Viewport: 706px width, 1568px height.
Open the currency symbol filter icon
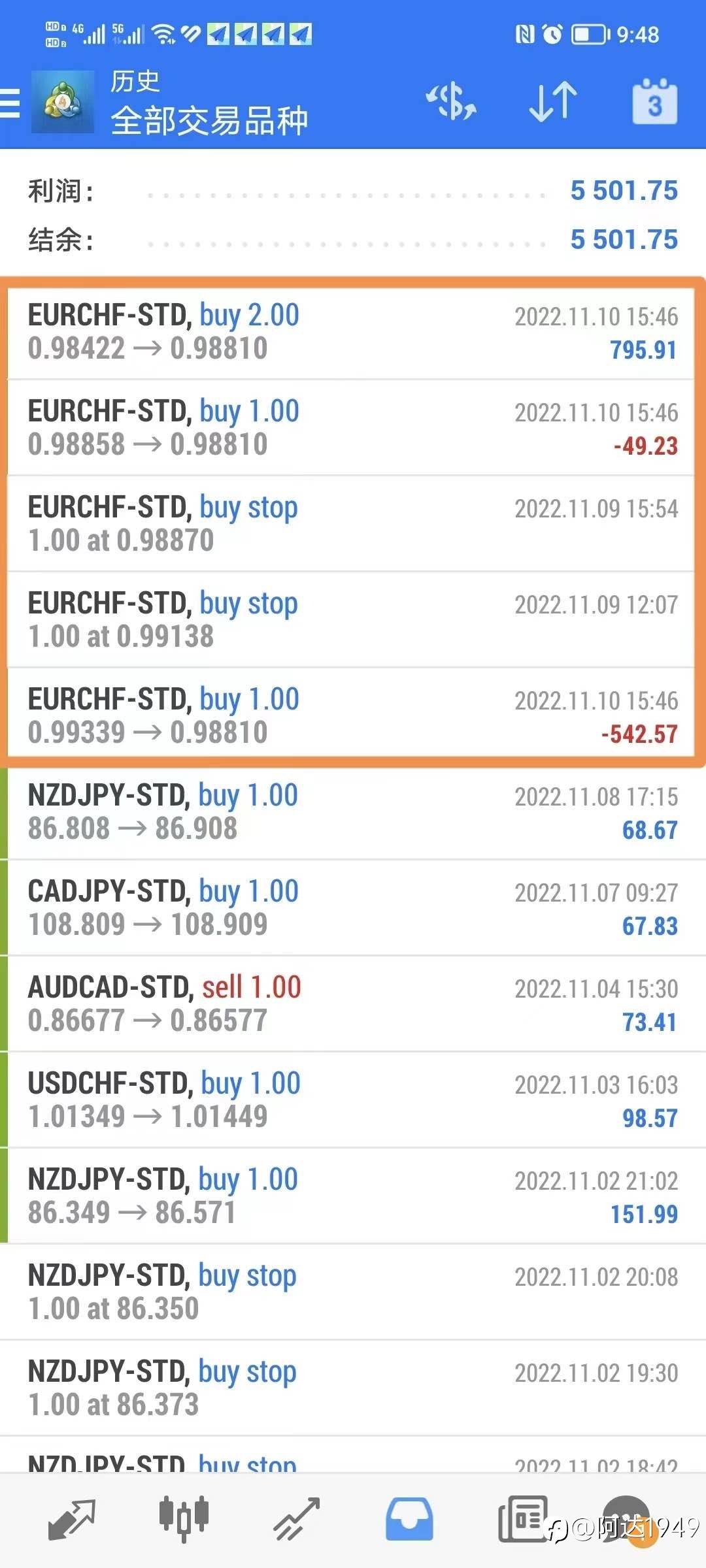[451, 103]
